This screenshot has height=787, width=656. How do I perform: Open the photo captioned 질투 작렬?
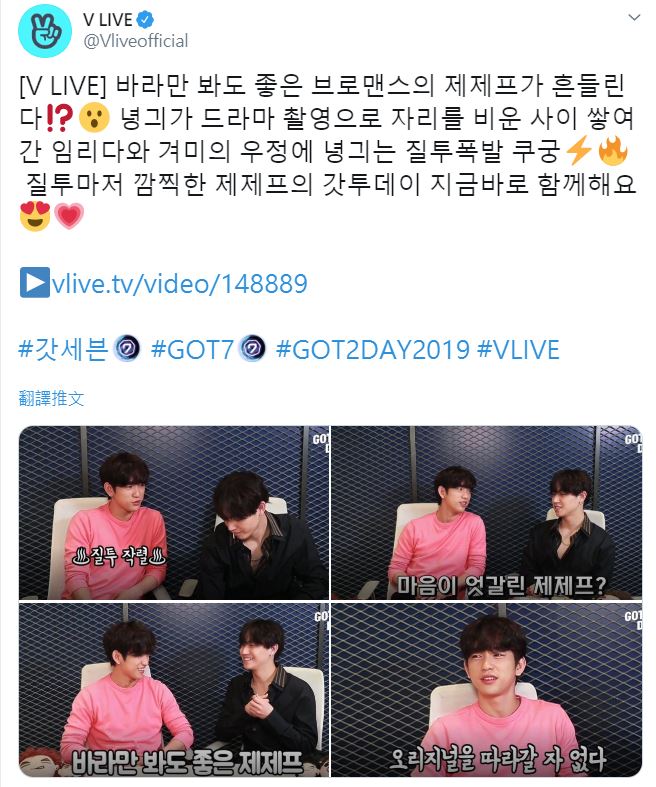click(x=173, y=513)
